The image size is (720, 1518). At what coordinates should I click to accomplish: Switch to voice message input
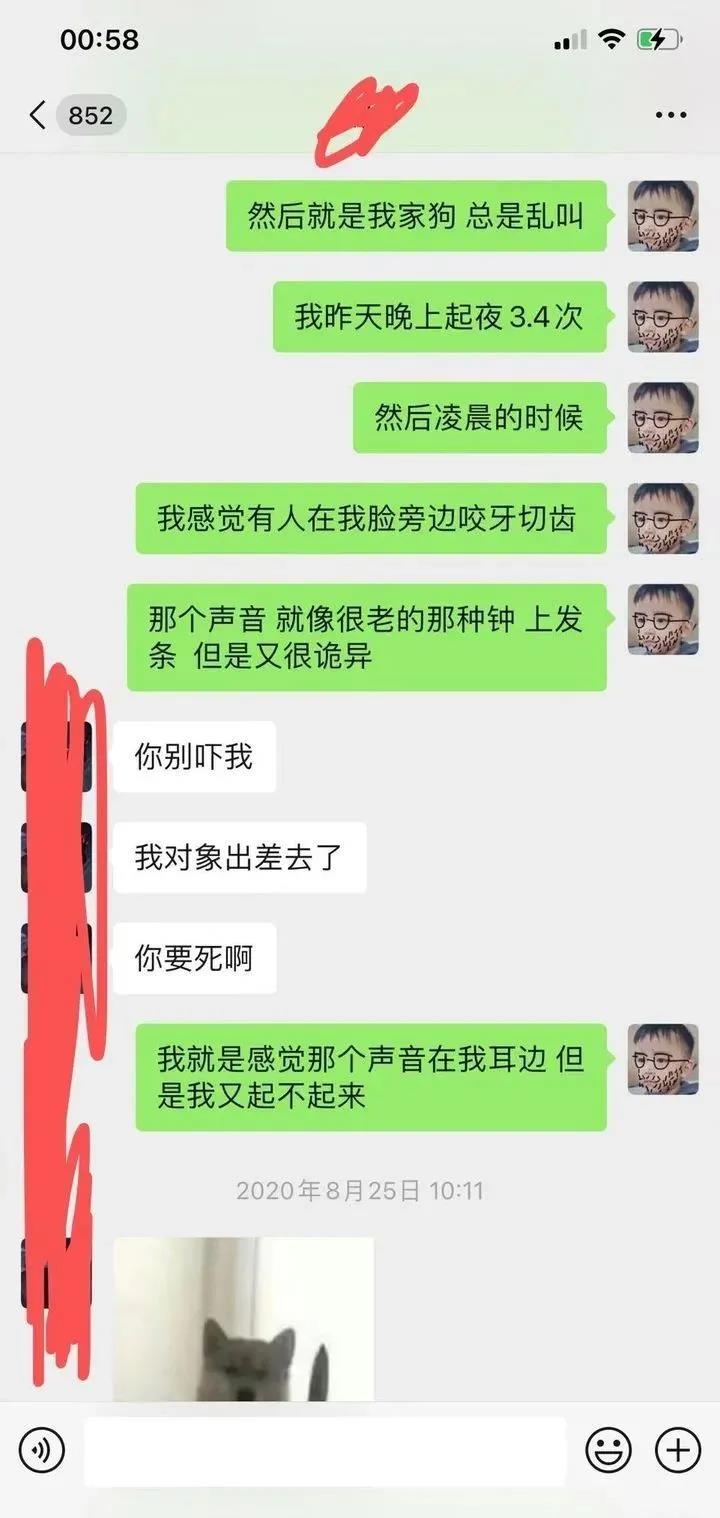pyautogui.click(x=41, y=1449)
